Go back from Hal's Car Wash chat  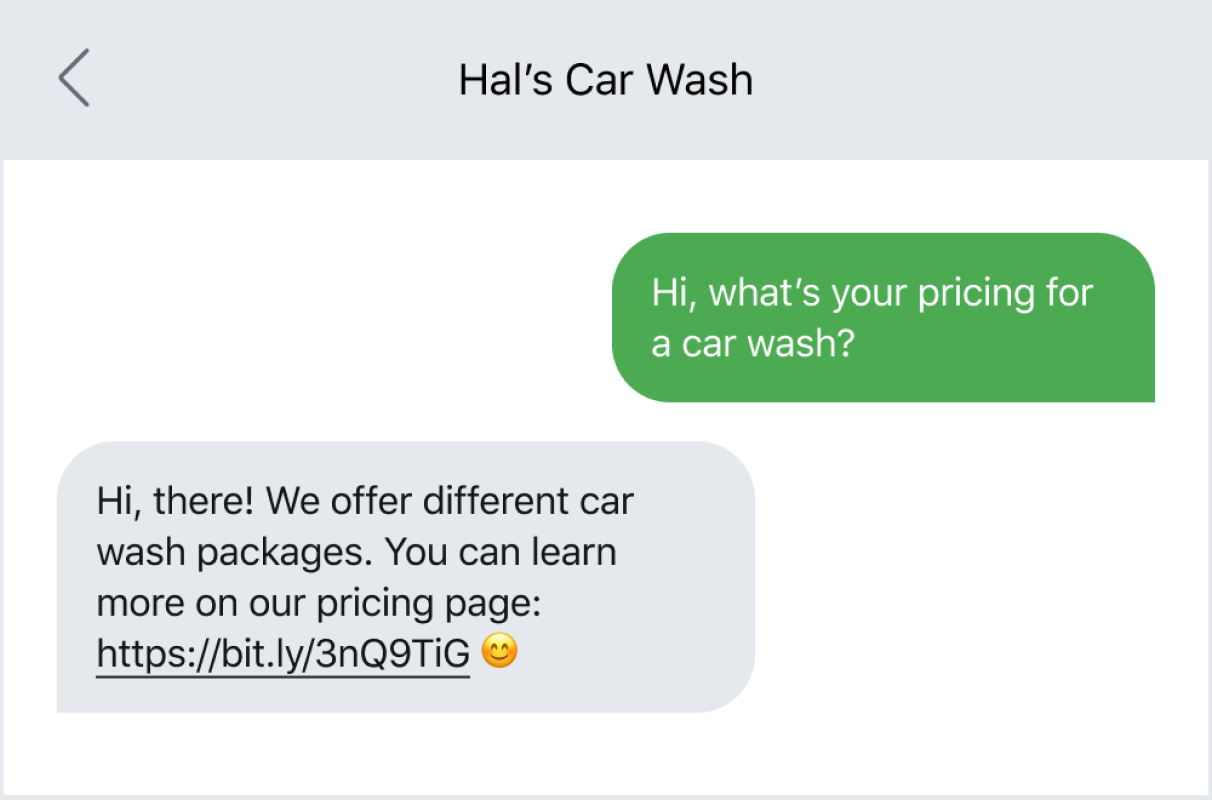74,78
